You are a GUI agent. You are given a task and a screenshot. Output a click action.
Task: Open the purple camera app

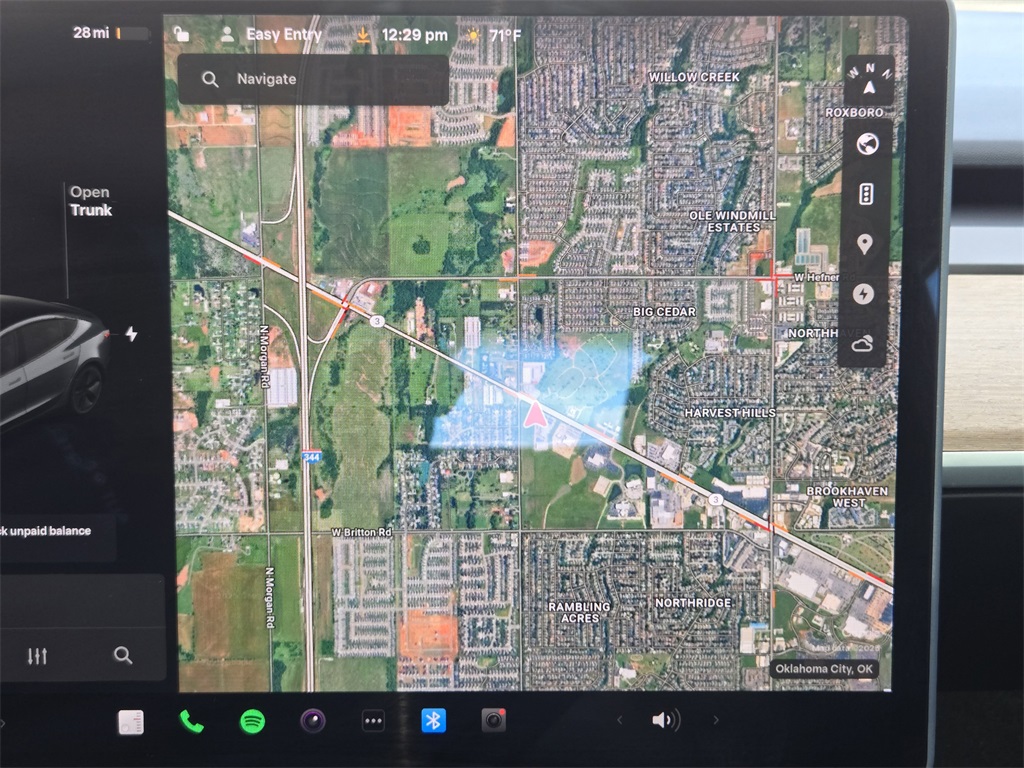[x=313, y=721]
